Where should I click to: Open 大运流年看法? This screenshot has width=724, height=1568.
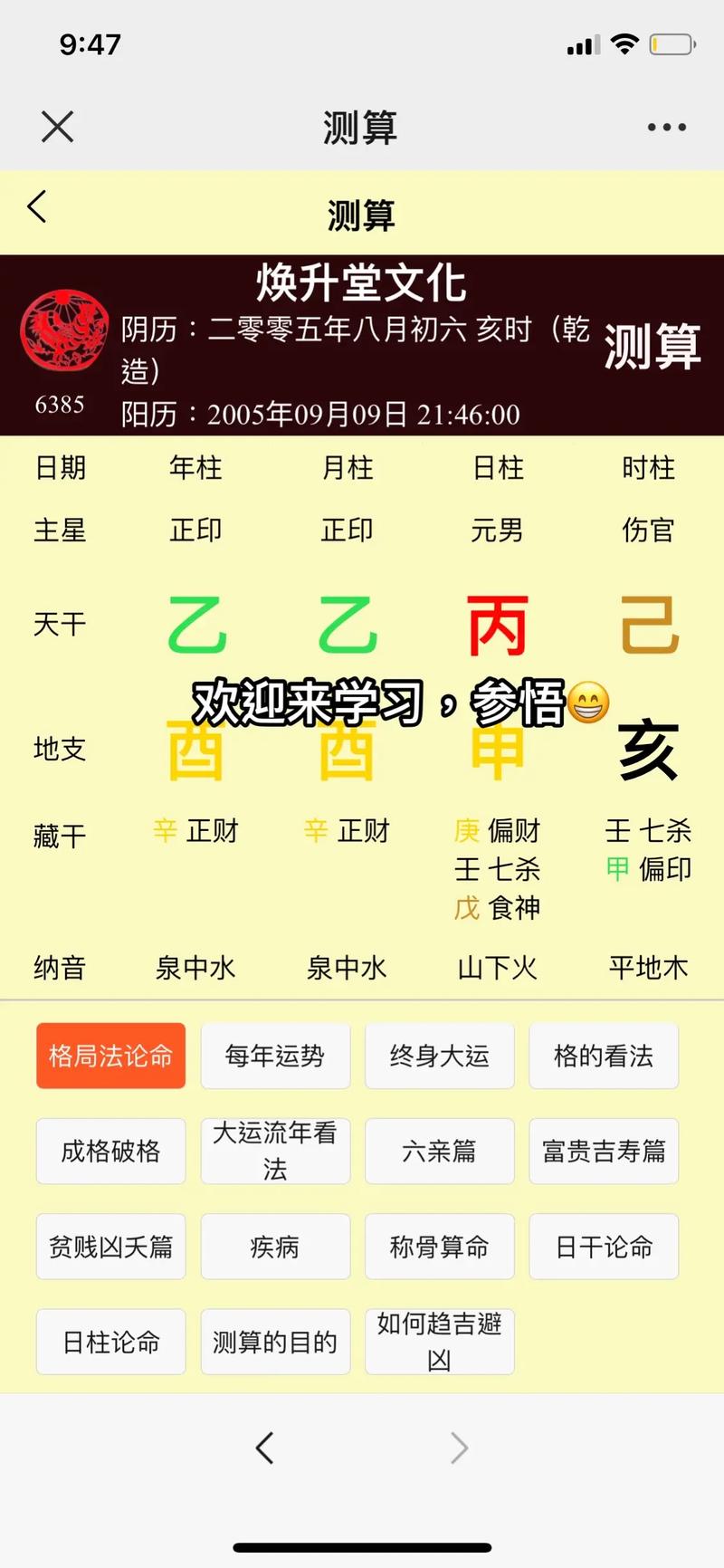[x=275, y=1152]
